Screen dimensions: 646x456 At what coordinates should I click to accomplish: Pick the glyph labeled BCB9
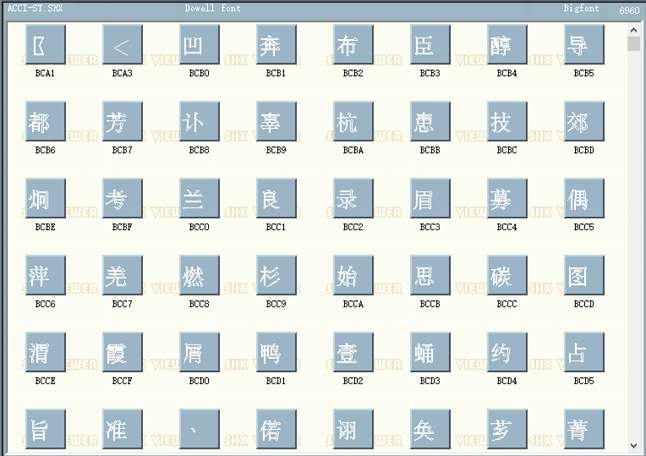[x=276, y=122]
